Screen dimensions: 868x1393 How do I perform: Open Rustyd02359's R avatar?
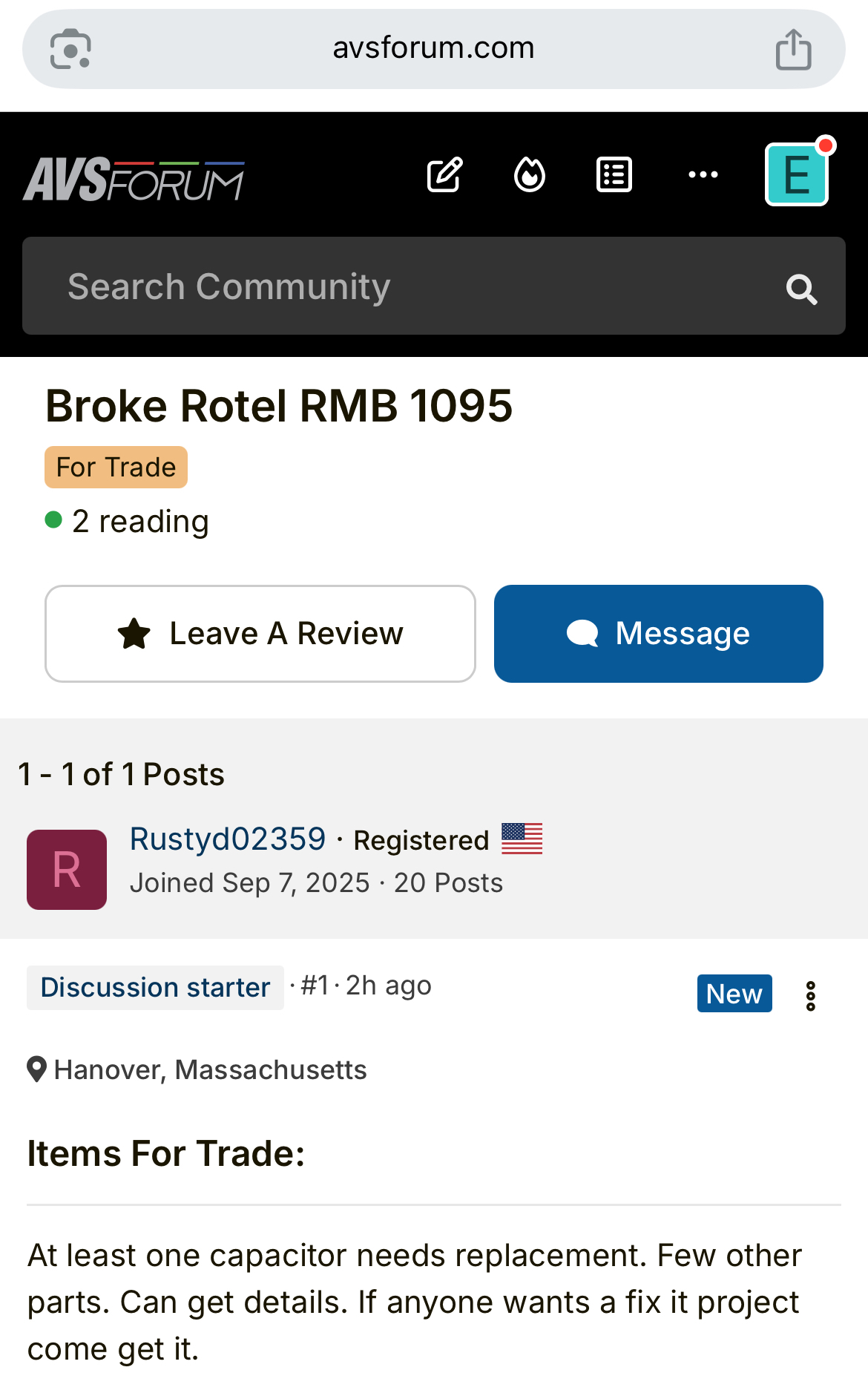point(67,870)
